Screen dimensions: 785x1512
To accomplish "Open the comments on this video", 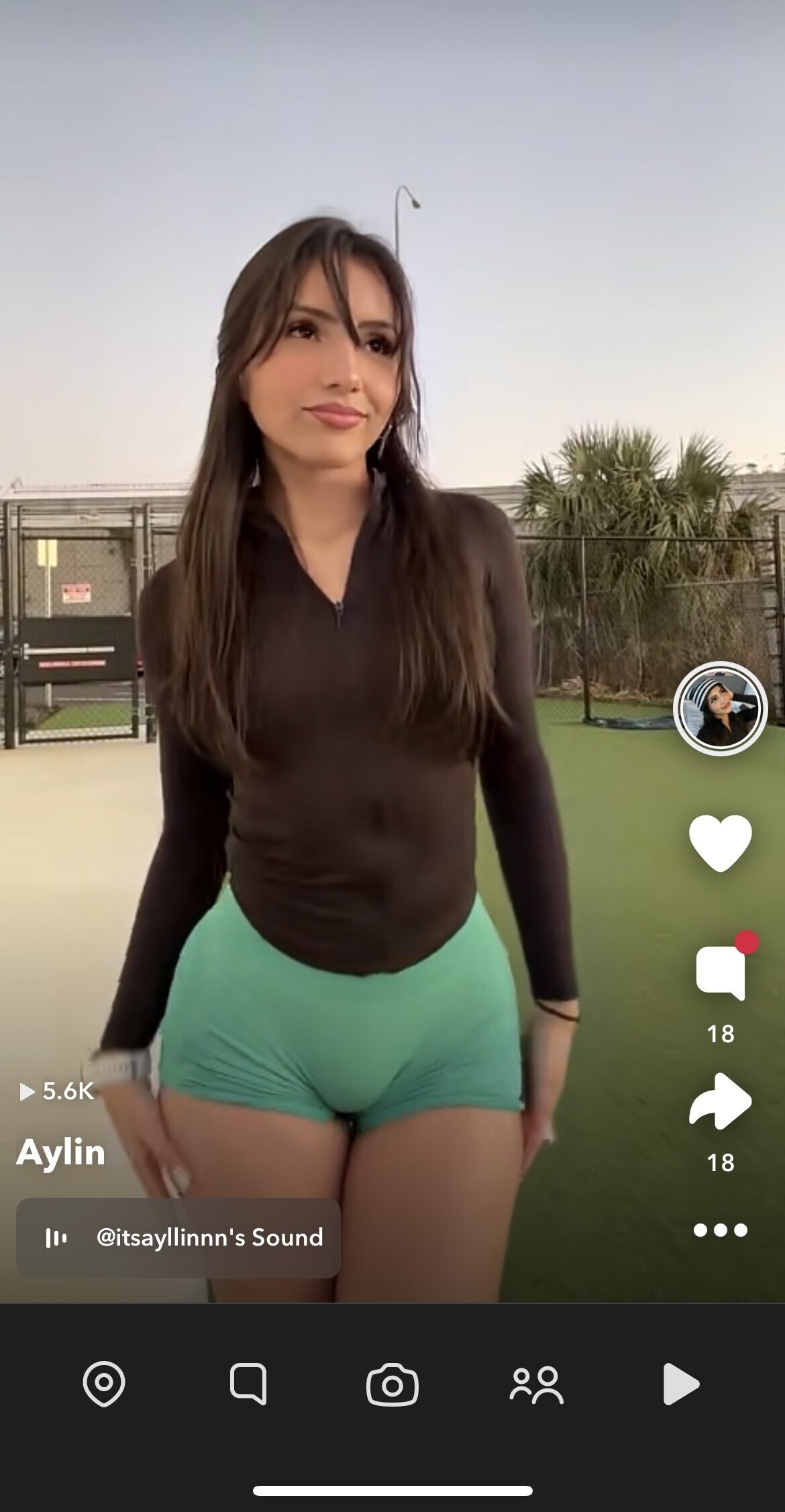I will tap(720, 973).
